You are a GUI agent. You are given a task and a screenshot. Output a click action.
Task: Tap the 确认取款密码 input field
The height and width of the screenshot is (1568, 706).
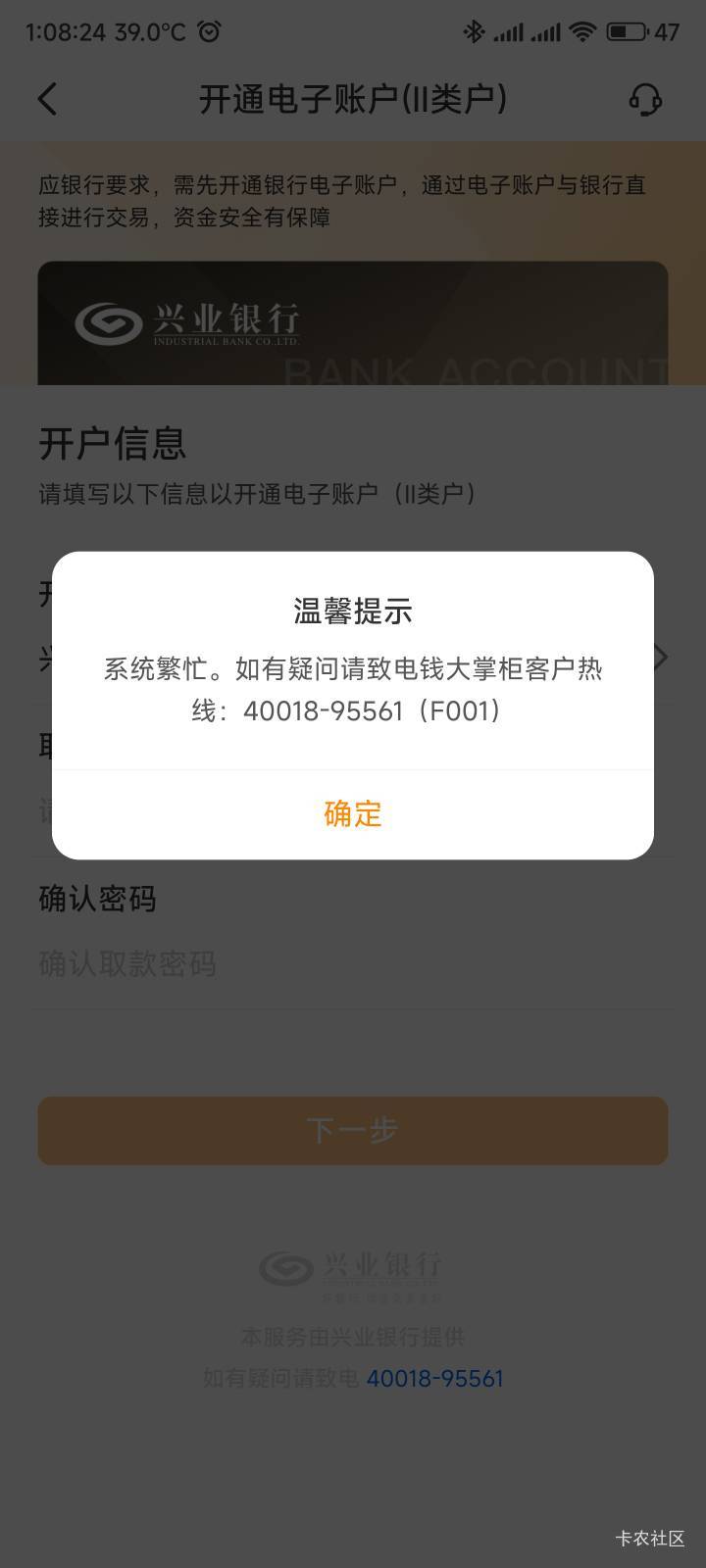click(353, 964)
